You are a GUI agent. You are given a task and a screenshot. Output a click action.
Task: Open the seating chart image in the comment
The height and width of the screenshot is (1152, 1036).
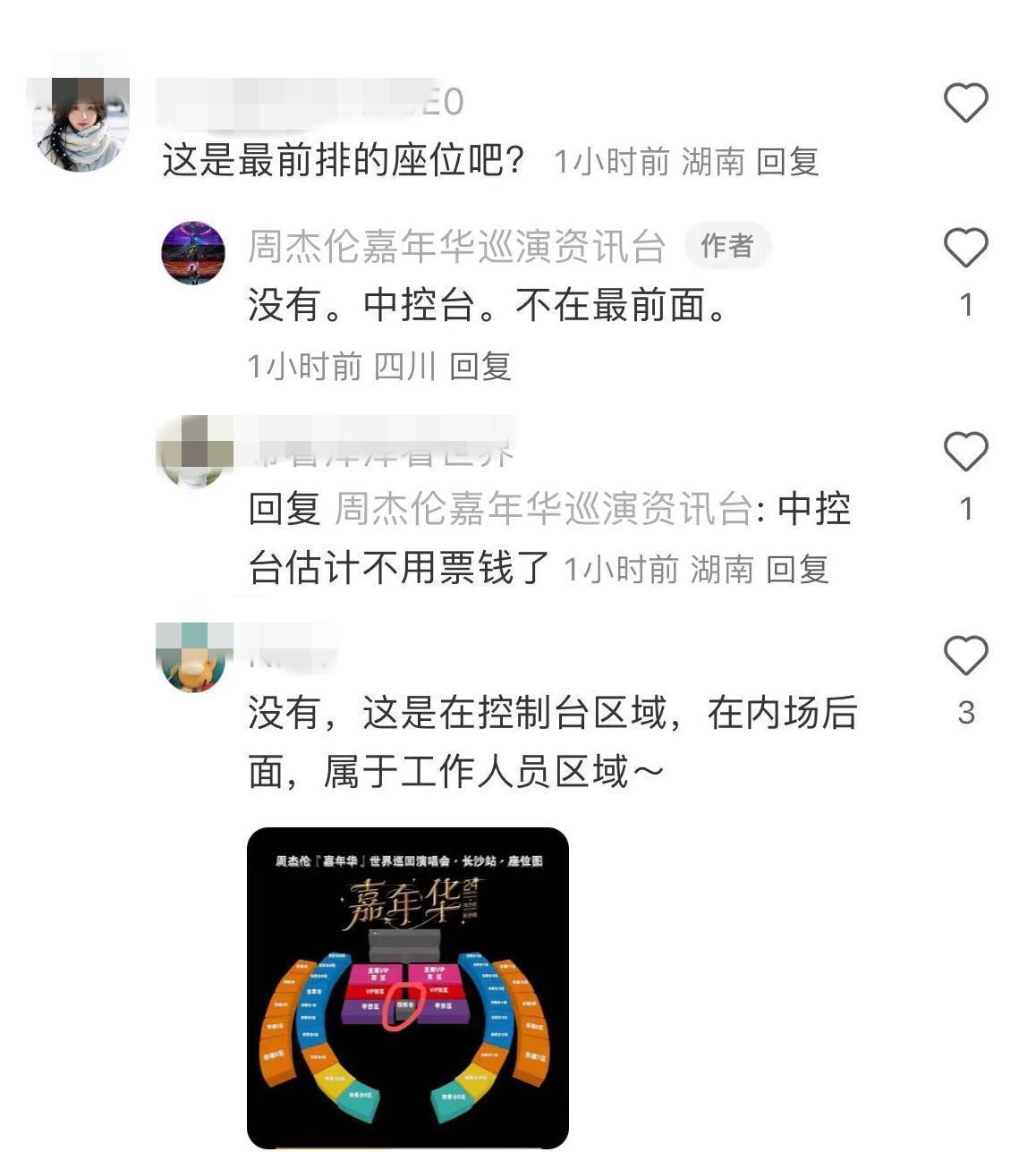coord(408,987)
